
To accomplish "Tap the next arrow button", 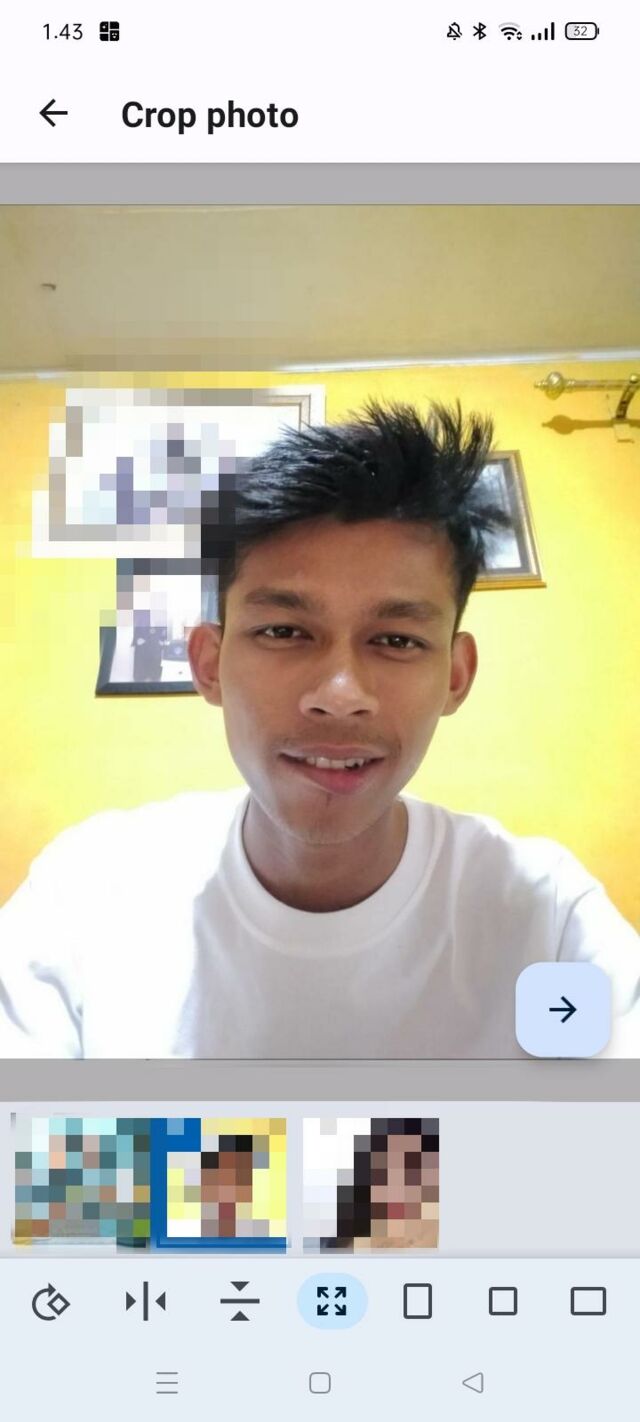I will (563, 1009).
